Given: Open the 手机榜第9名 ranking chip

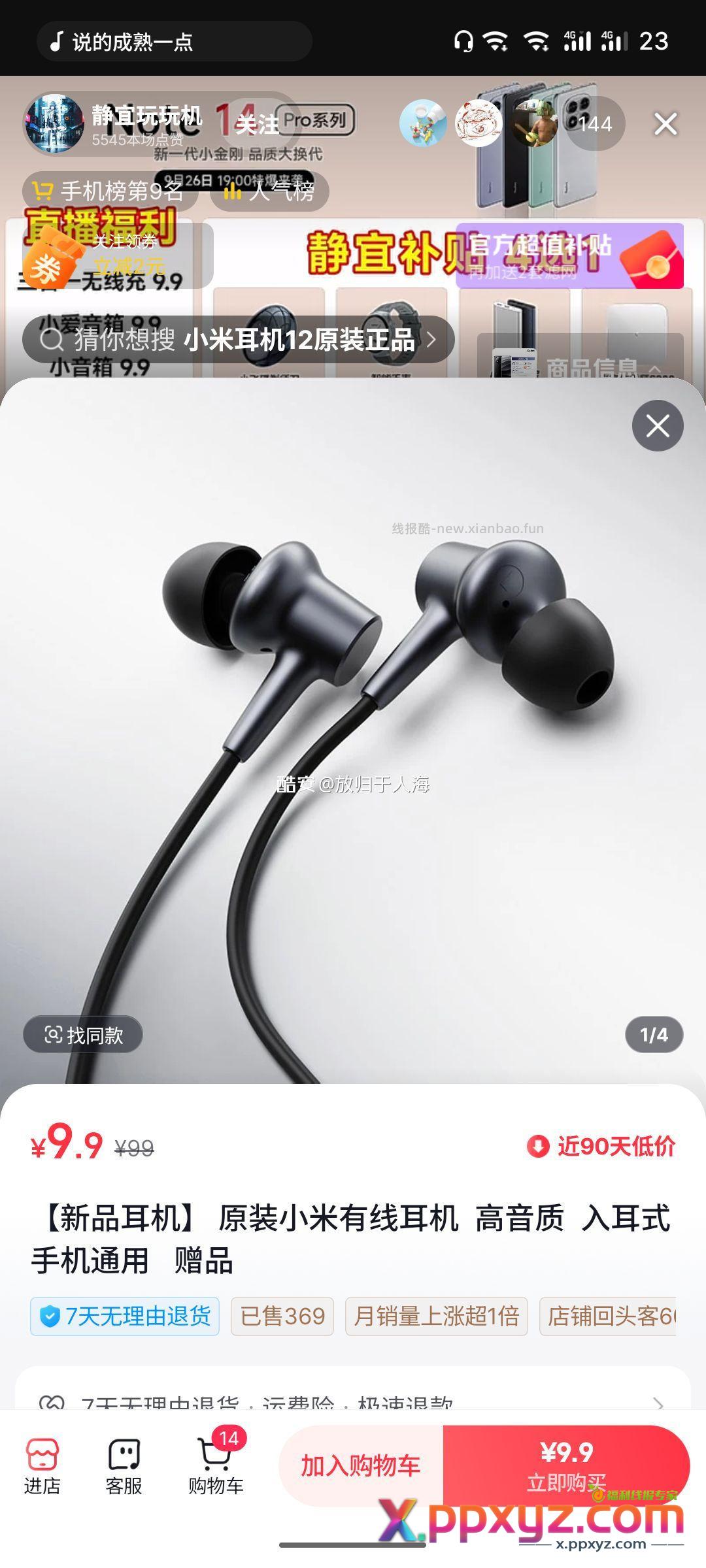Looking at the screenshot, I should click(x=110, y=191).
